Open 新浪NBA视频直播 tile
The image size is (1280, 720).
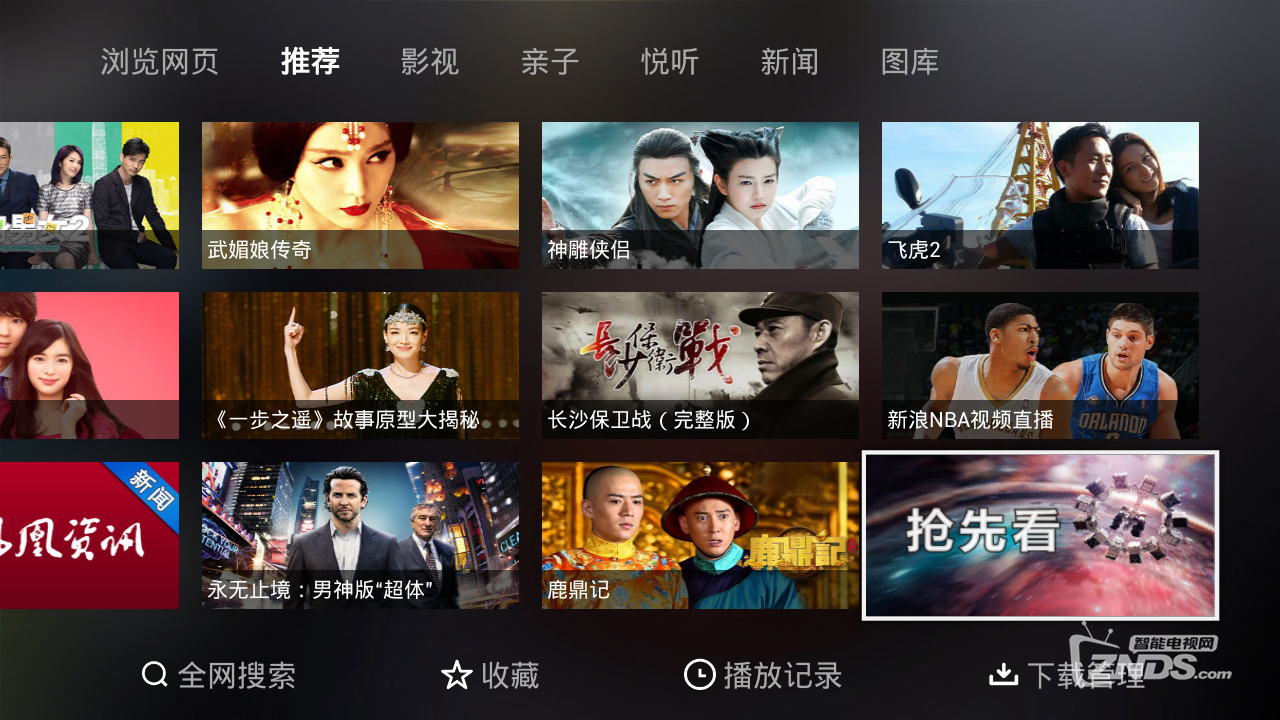pos(1040,365)
